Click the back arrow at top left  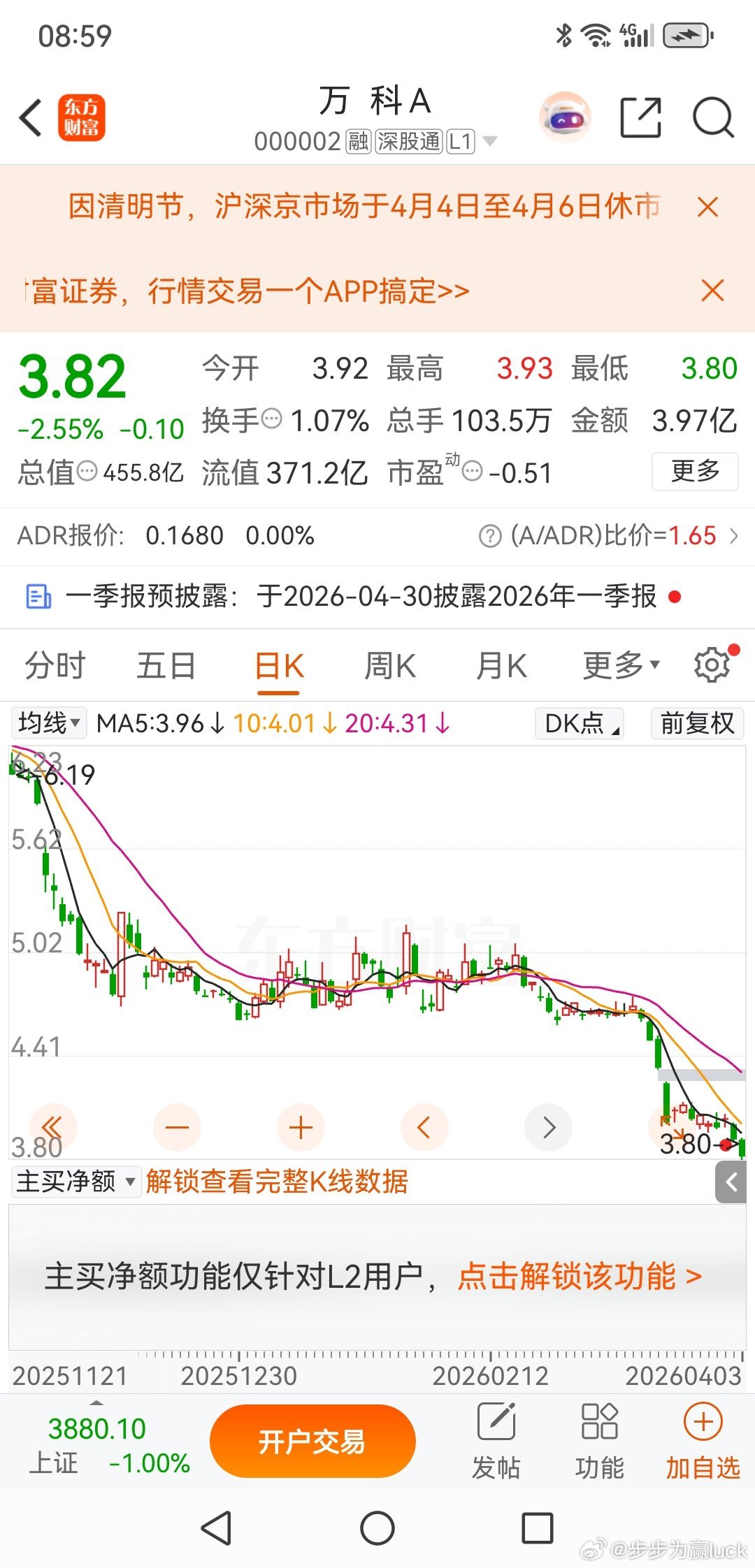30,117
